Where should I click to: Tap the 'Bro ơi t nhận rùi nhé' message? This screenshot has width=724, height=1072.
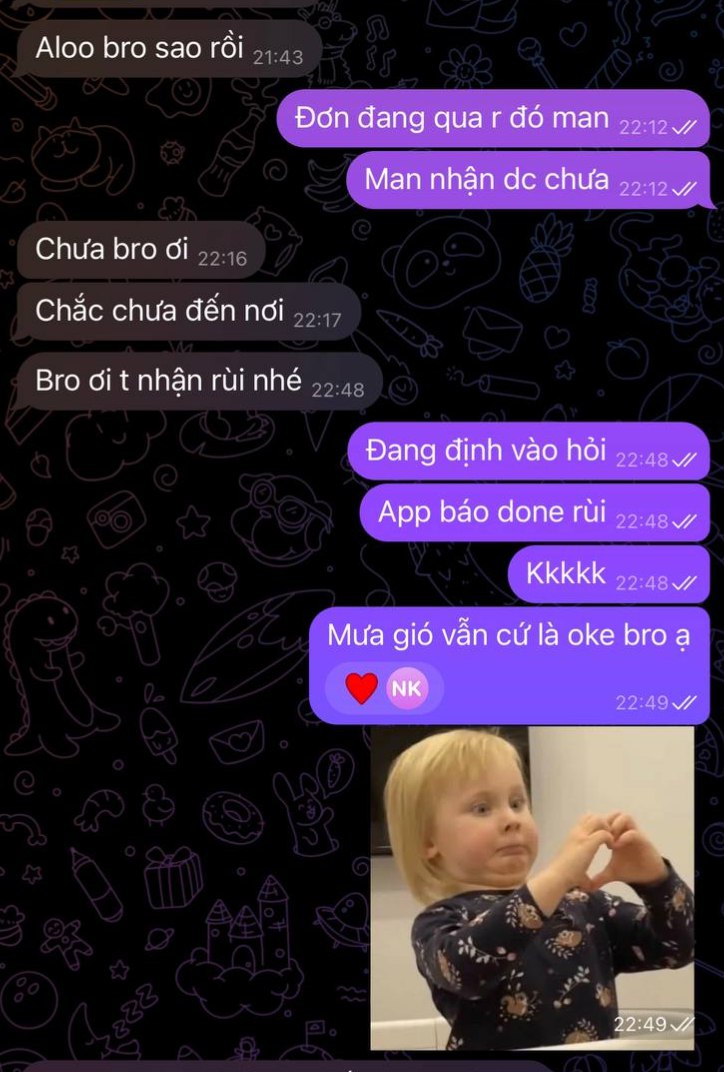198,382
